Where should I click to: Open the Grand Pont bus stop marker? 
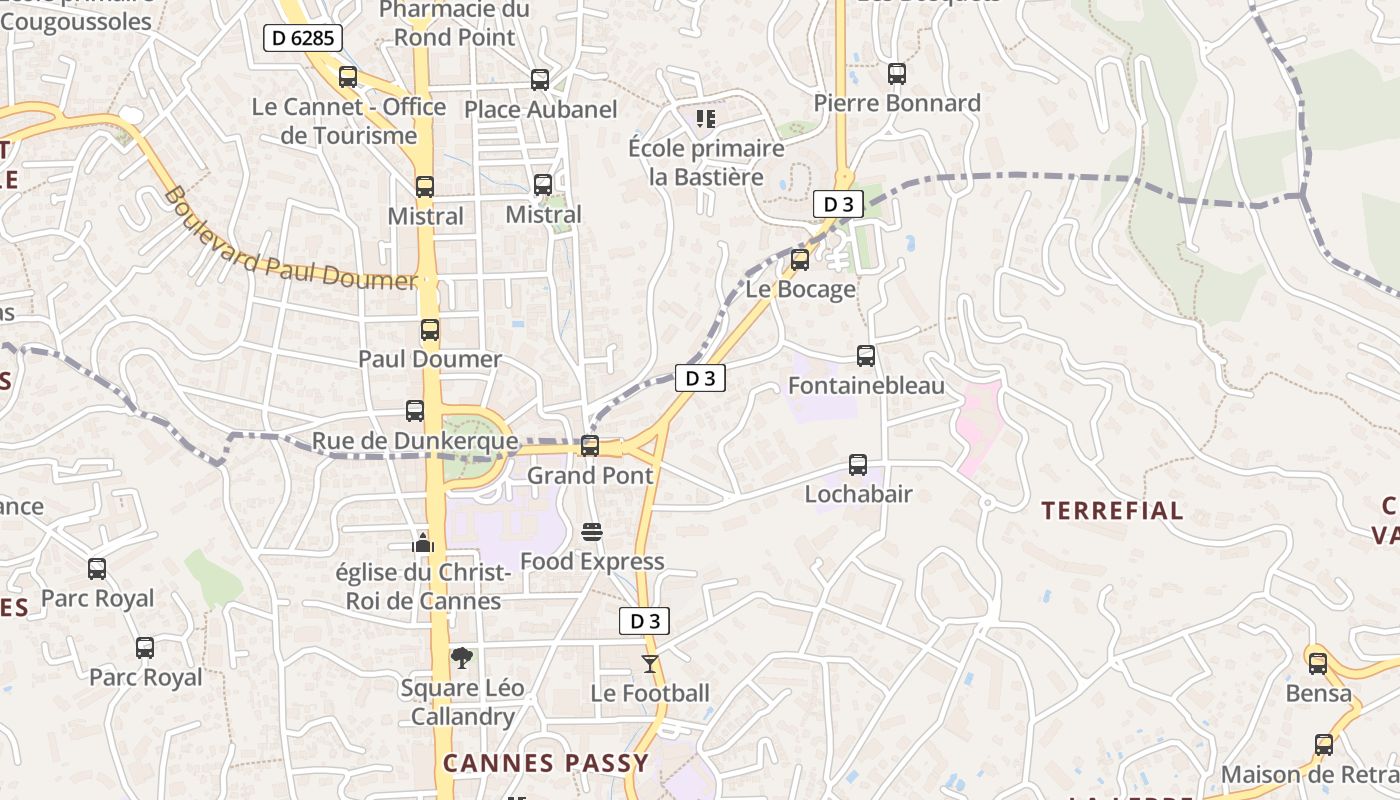[x=590, y=446]
